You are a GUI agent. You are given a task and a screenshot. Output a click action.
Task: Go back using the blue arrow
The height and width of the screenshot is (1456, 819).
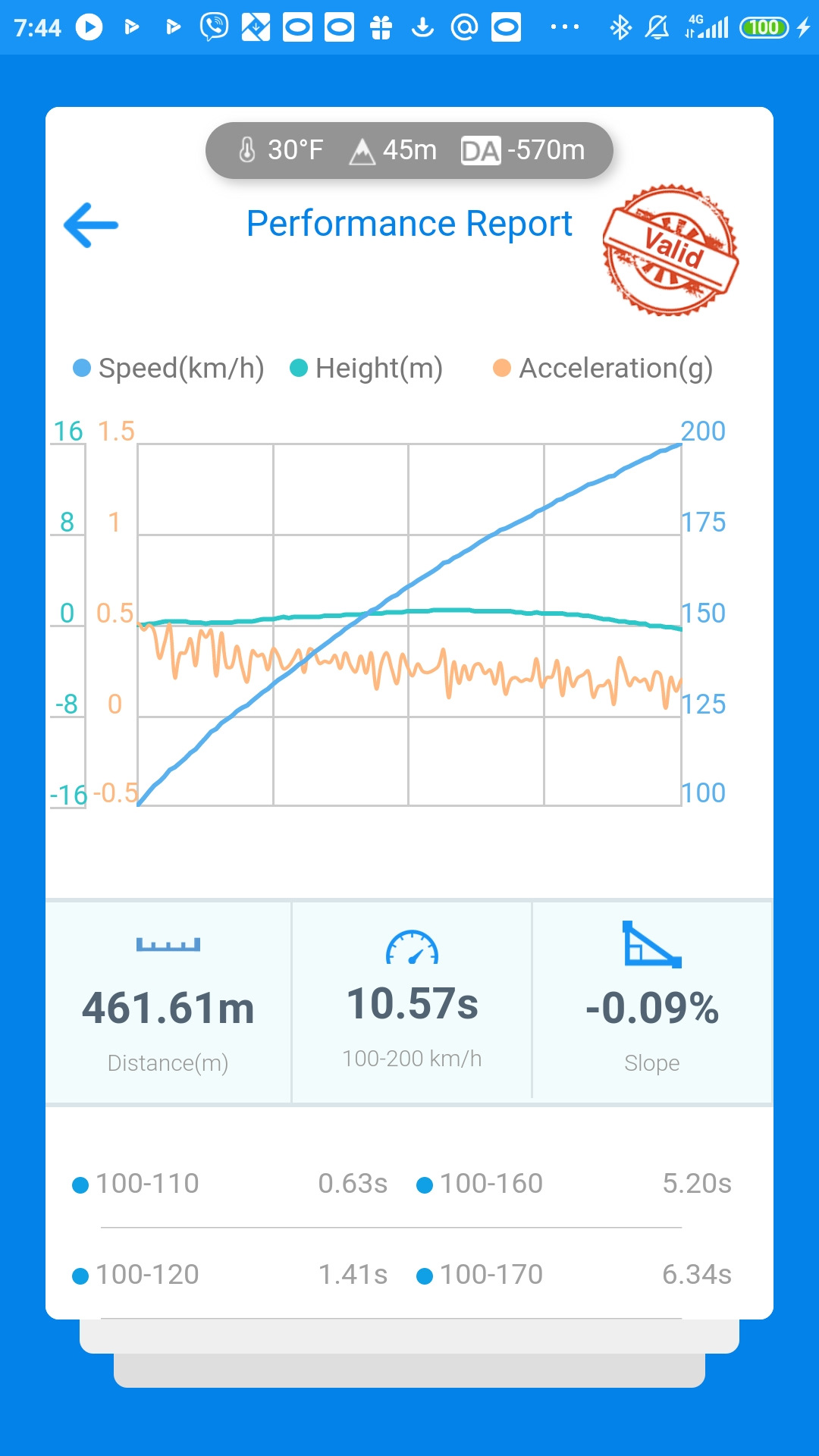click(x=91, y=225)
